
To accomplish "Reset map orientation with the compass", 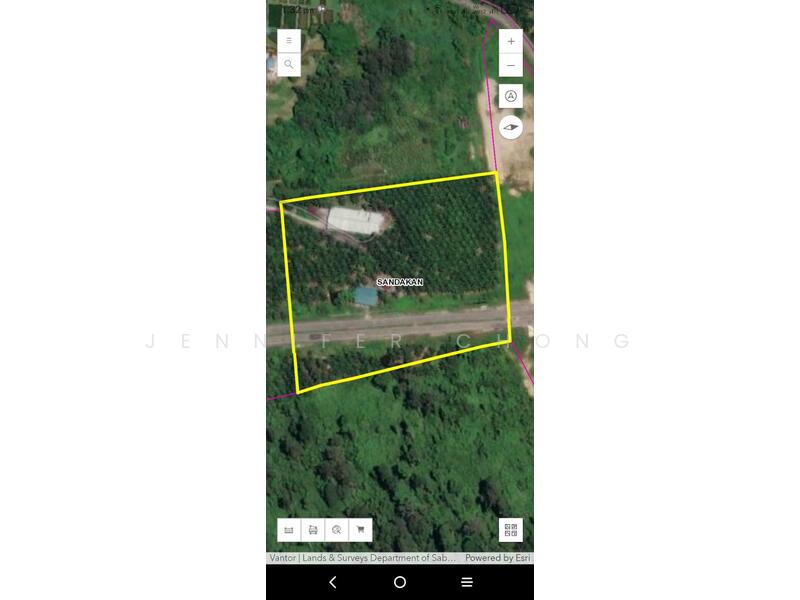I will click(x=511, y=128).
